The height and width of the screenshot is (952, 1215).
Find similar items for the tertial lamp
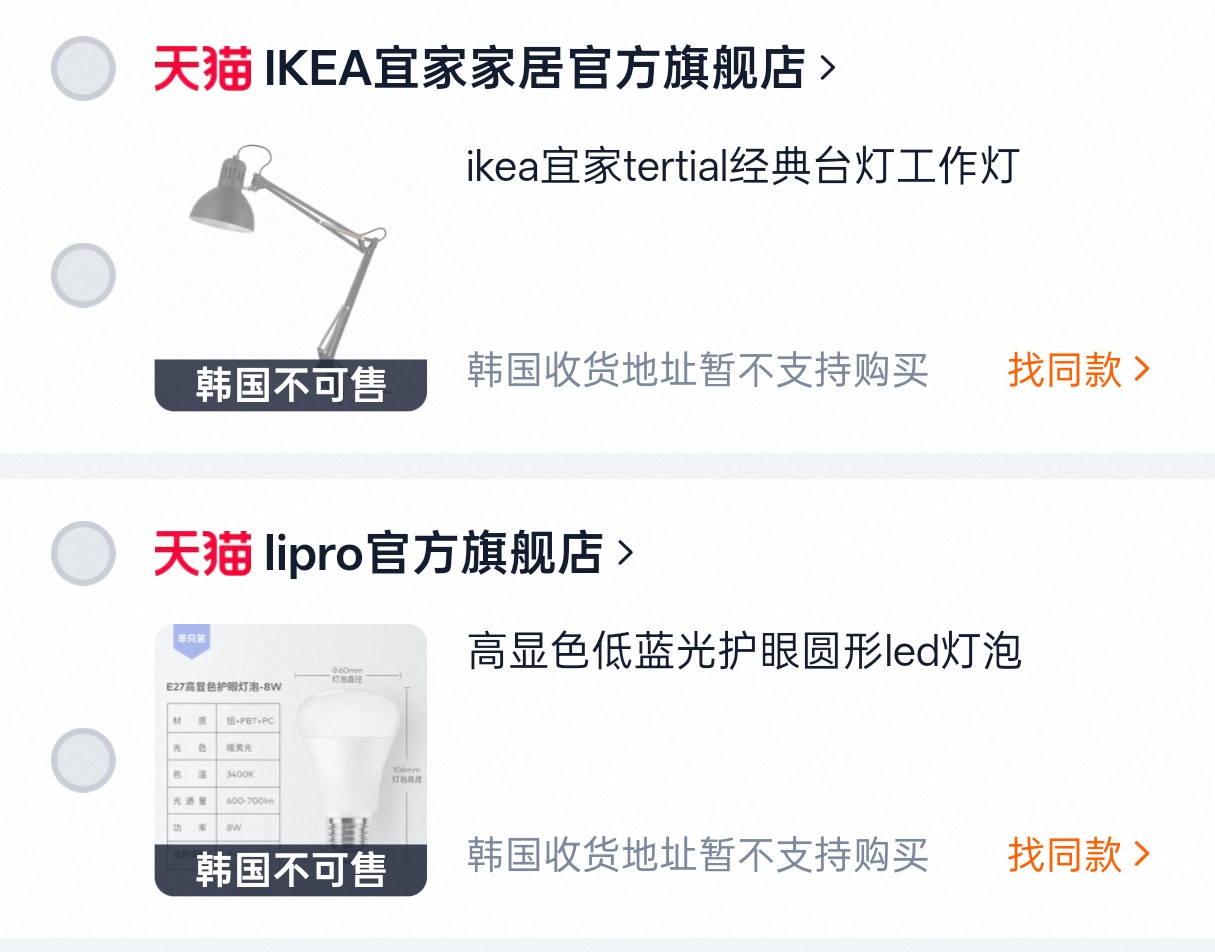[1079, 370]
